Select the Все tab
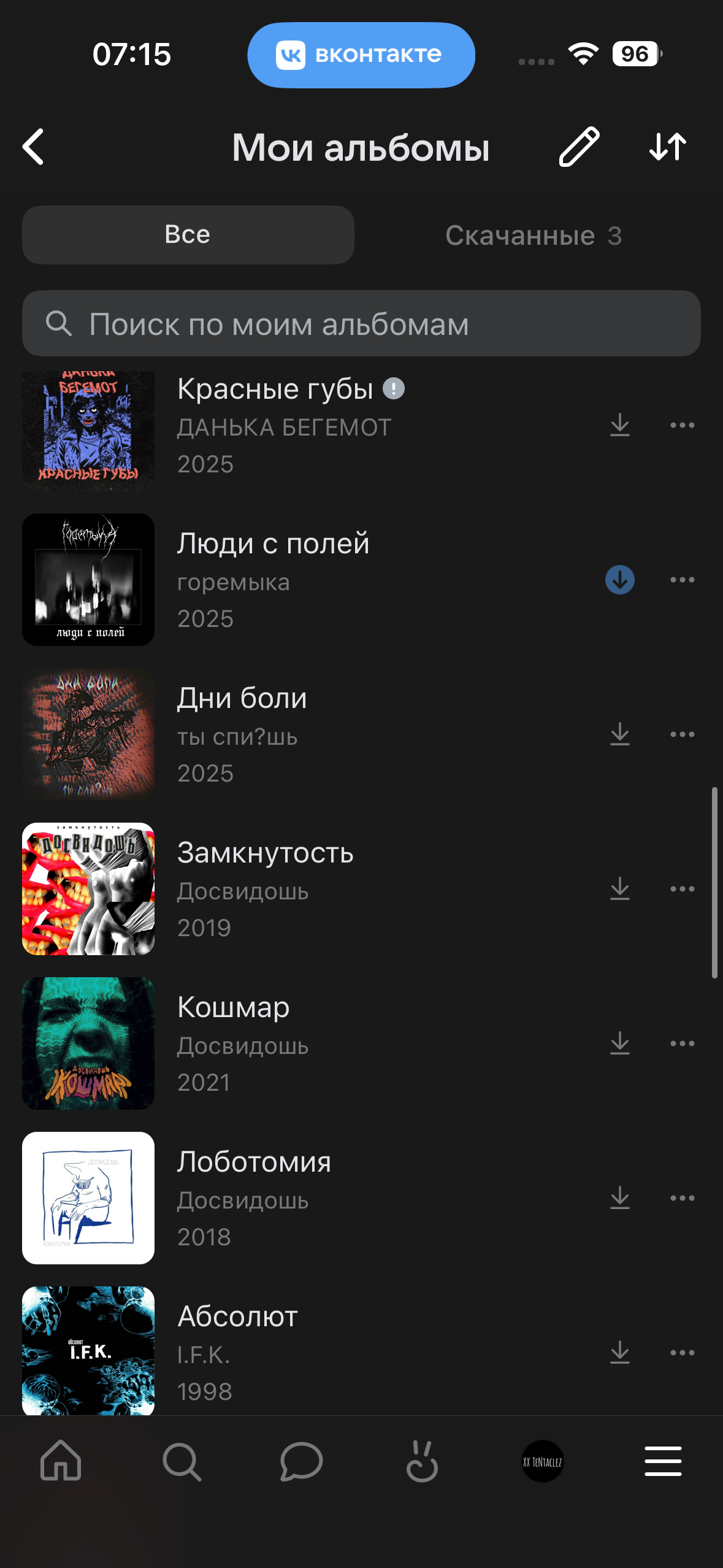Image resolution: width=723 pixels, height=1568 pixels. tap(188, 235)
